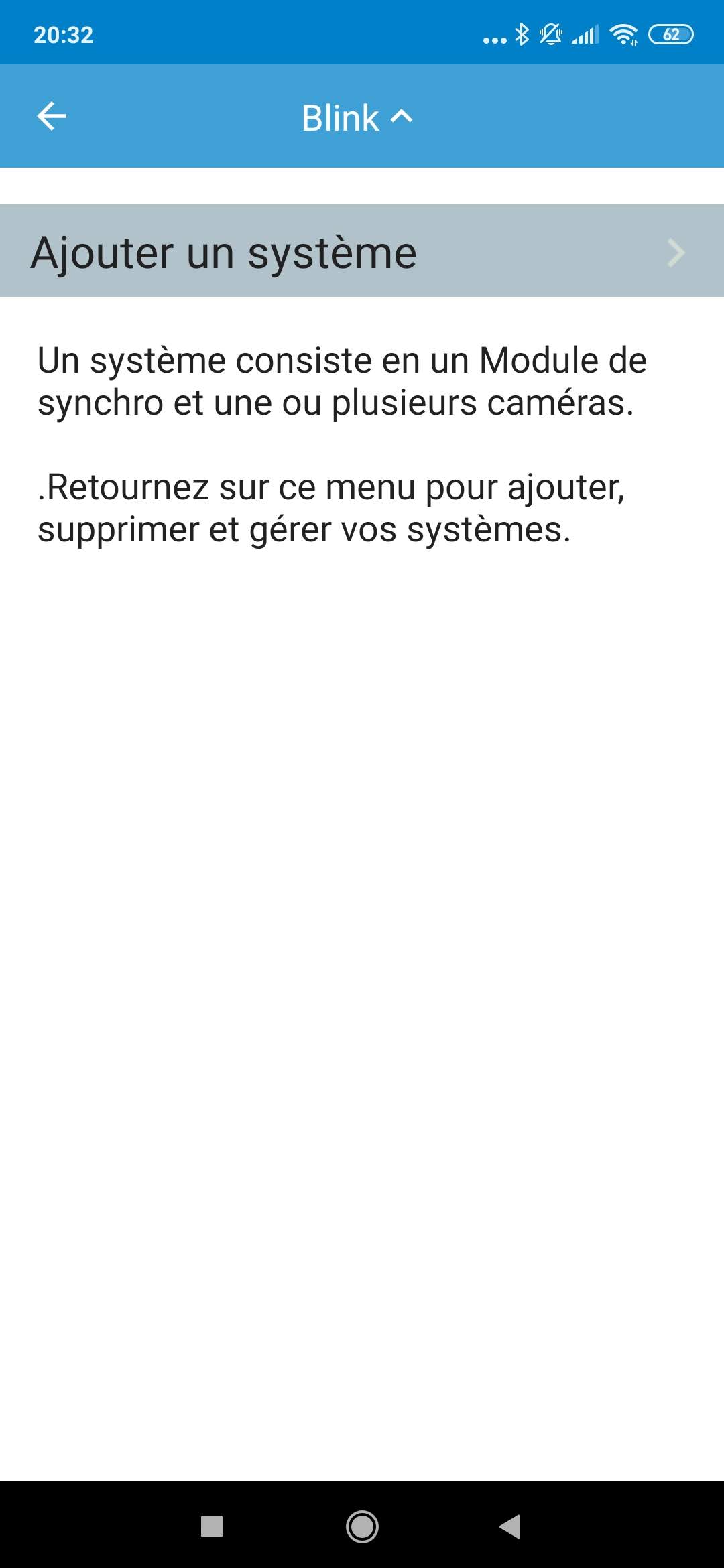This screenshot has height=1568, width=724.
Task: Open Ajouter un système
Action: tap(362, 251)
